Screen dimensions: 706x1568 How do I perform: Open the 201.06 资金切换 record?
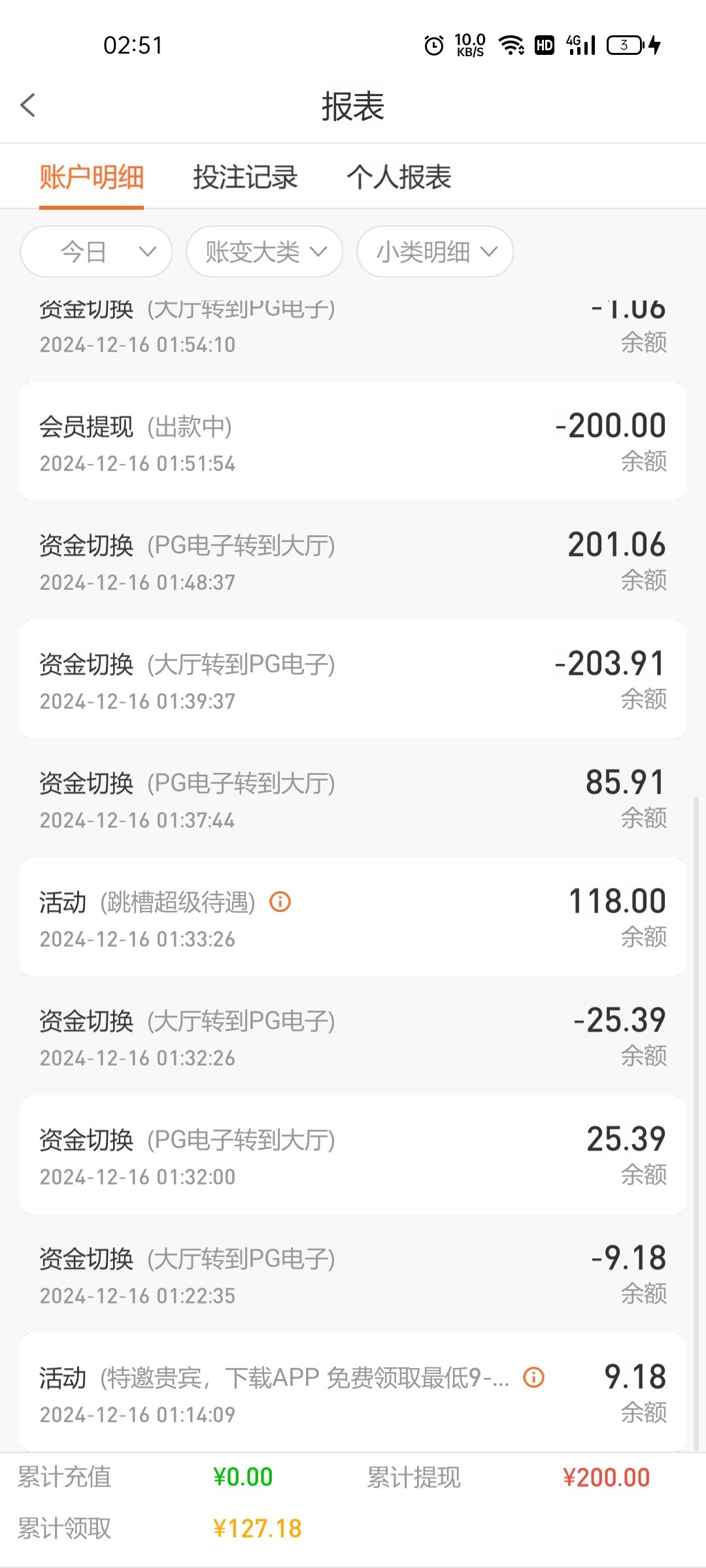click(x=353, y=561)
